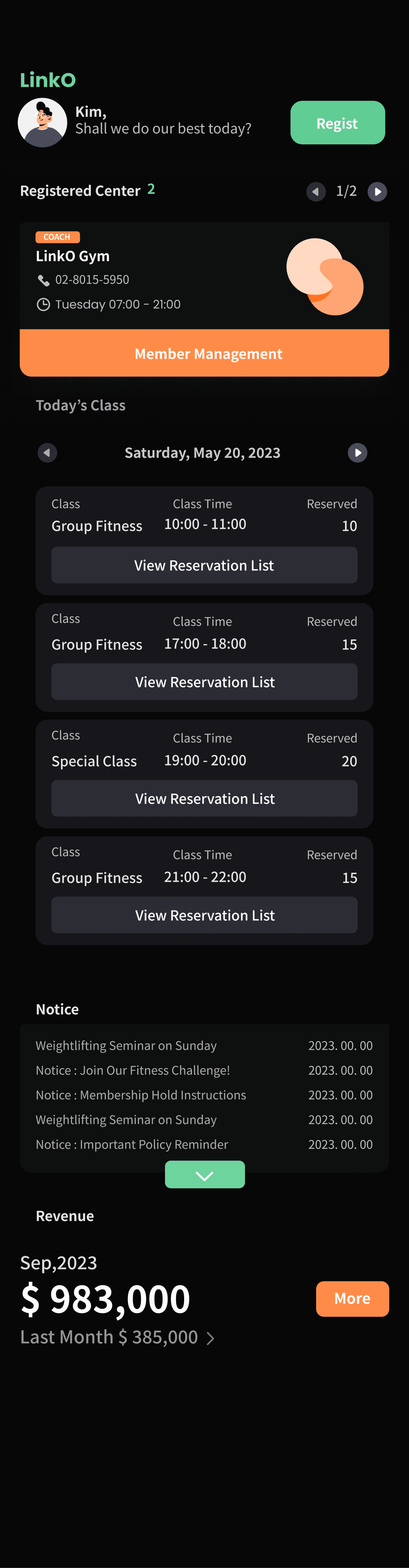View reservation list for 17:00 Group Fitness
This screenshot has width=409, height=1568.
(x=204, y=682)
